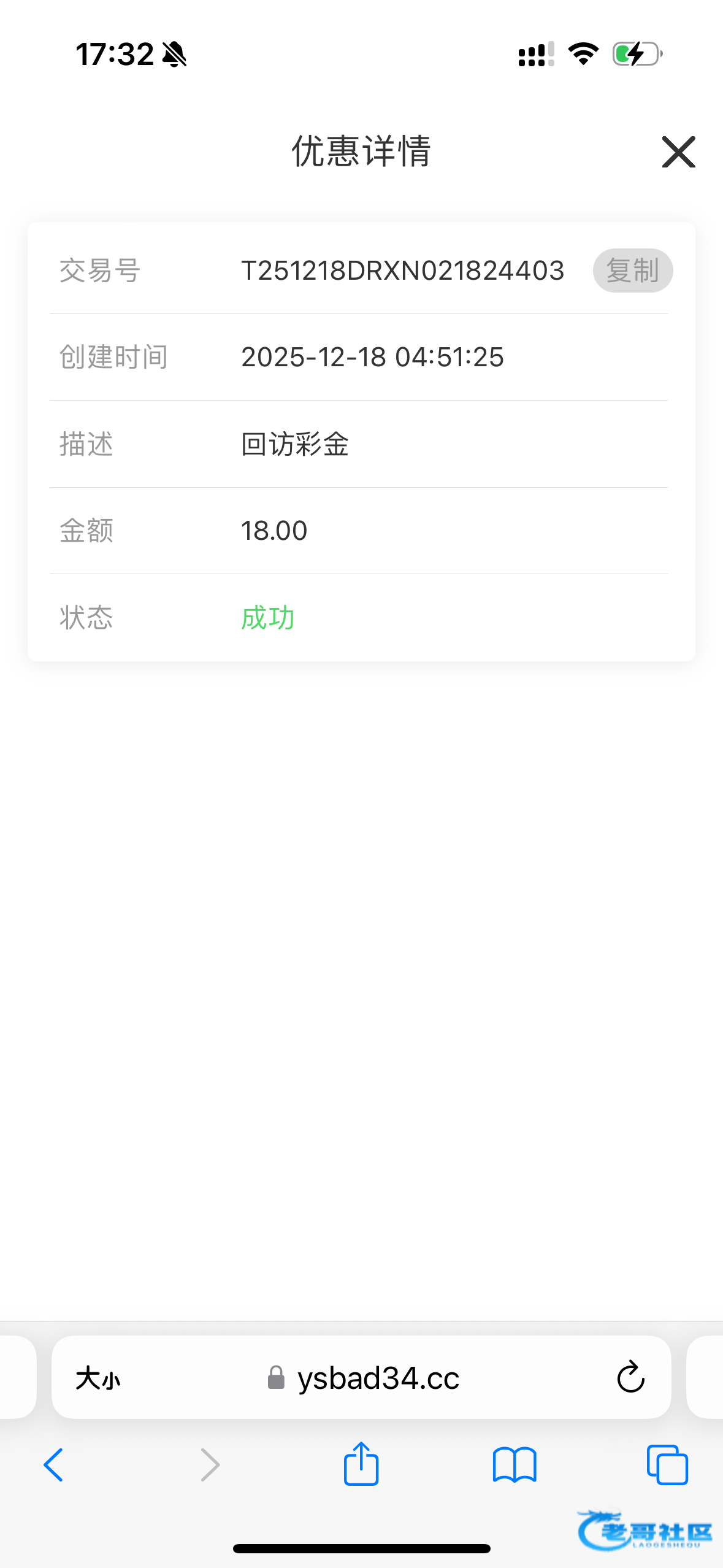The image size is (723, 1568).
Task: Reload the current page
Action: (630, 1378)
